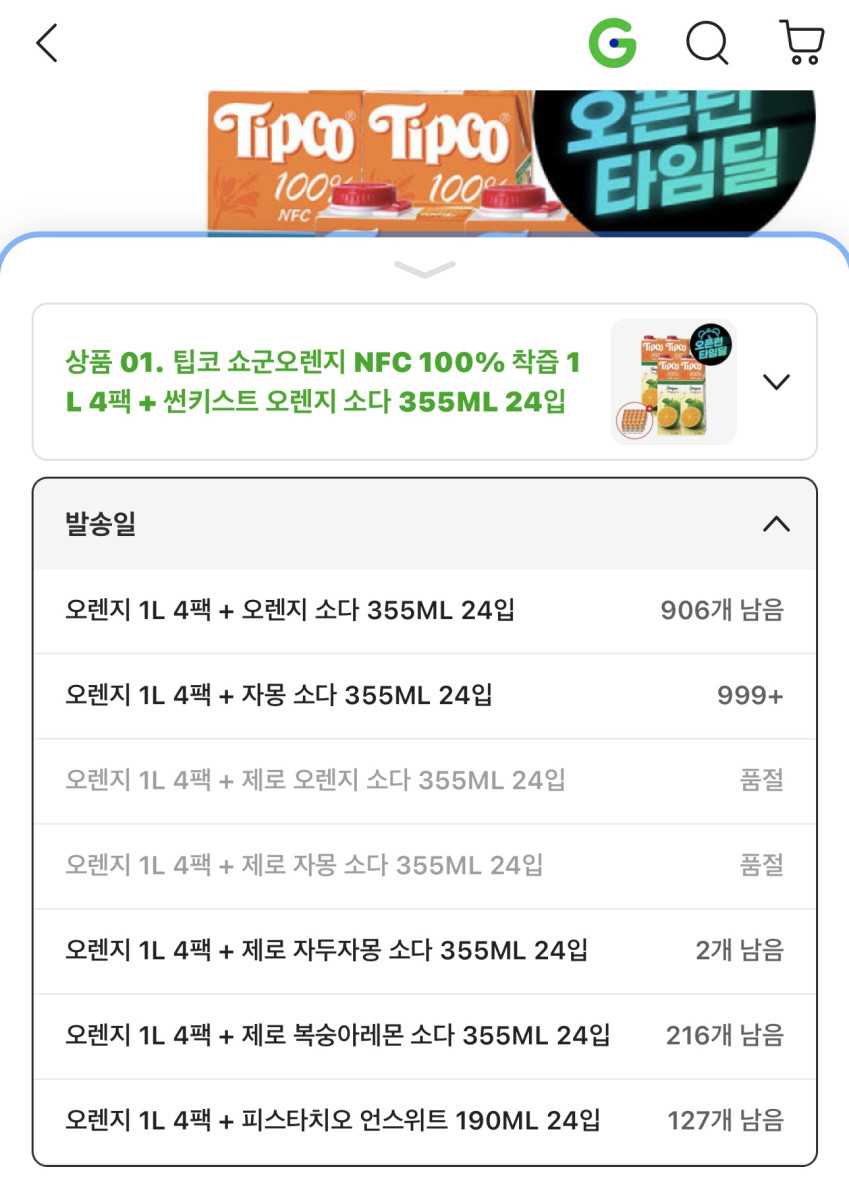Choose 피스타치오 언스위트 190ML 24입 option
849x1196 pixels.
(425, 1121)
